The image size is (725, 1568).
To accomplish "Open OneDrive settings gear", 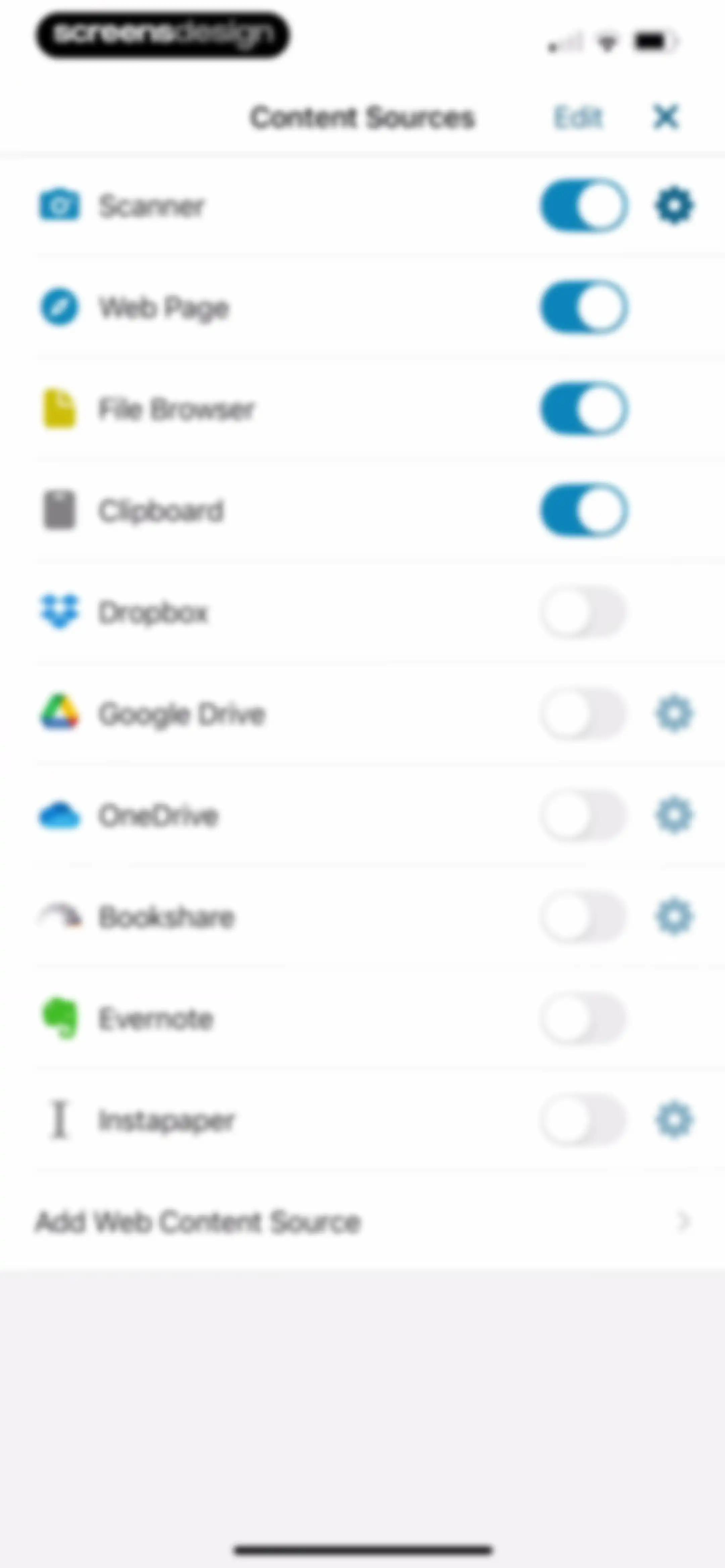I will coord(674,815).
